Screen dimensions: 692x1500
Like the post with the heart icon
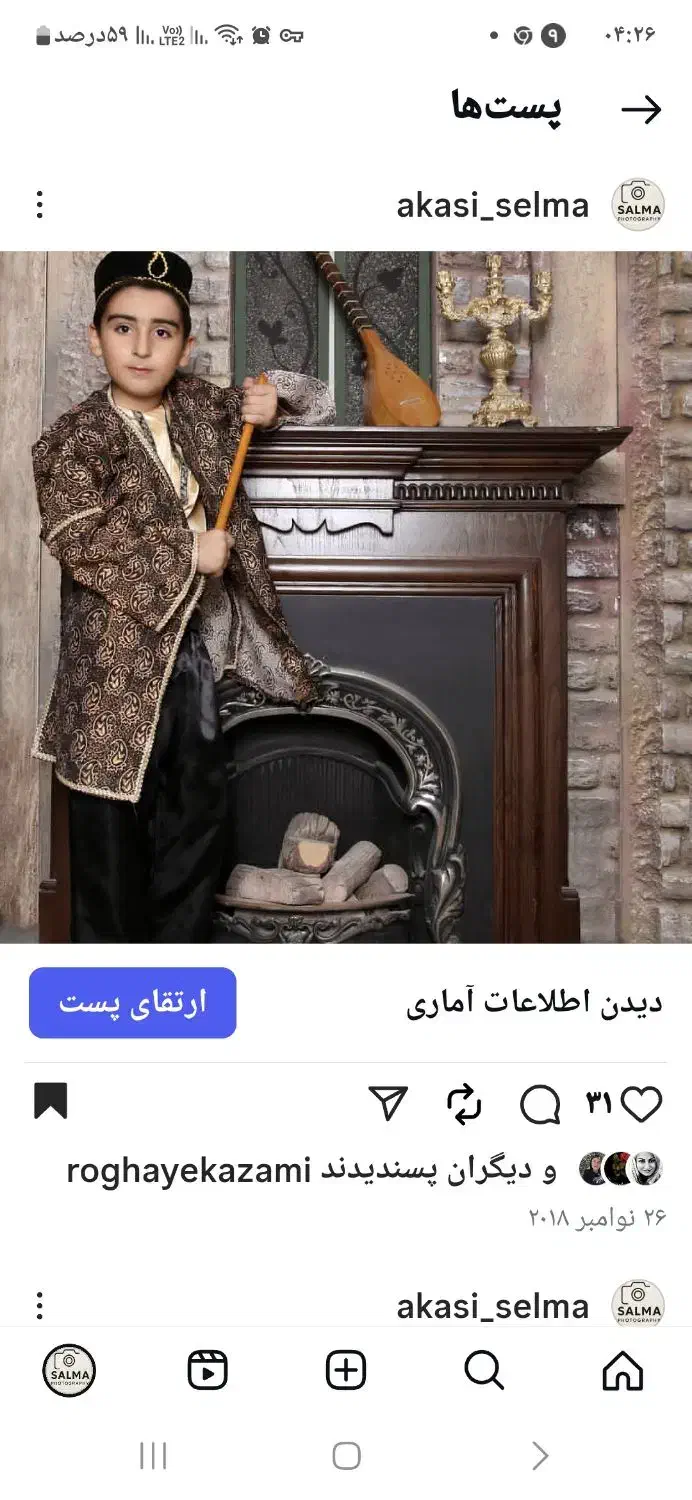[641, 1104]
